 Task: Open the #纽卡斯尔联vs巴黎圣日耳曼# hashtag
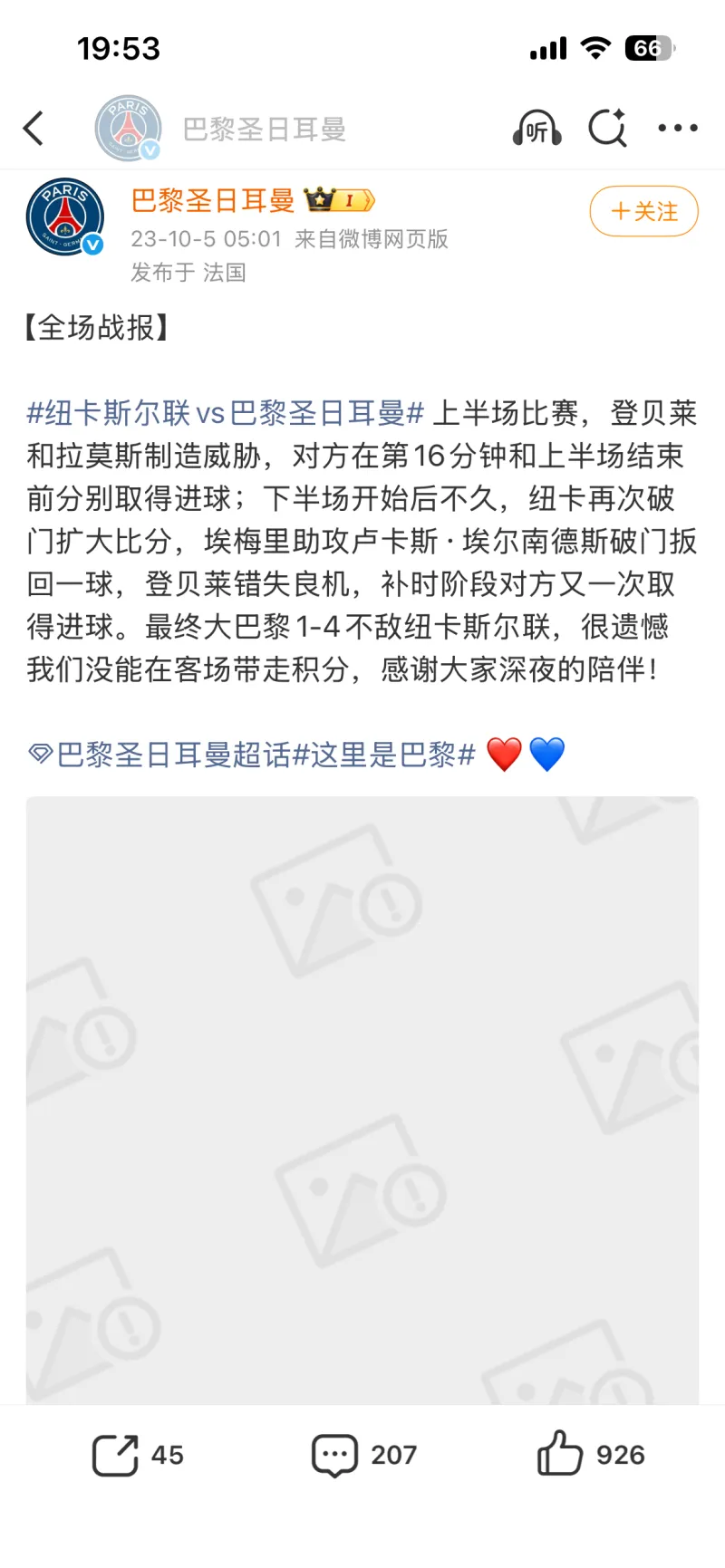pyautogui.click(x=225, y=414)
